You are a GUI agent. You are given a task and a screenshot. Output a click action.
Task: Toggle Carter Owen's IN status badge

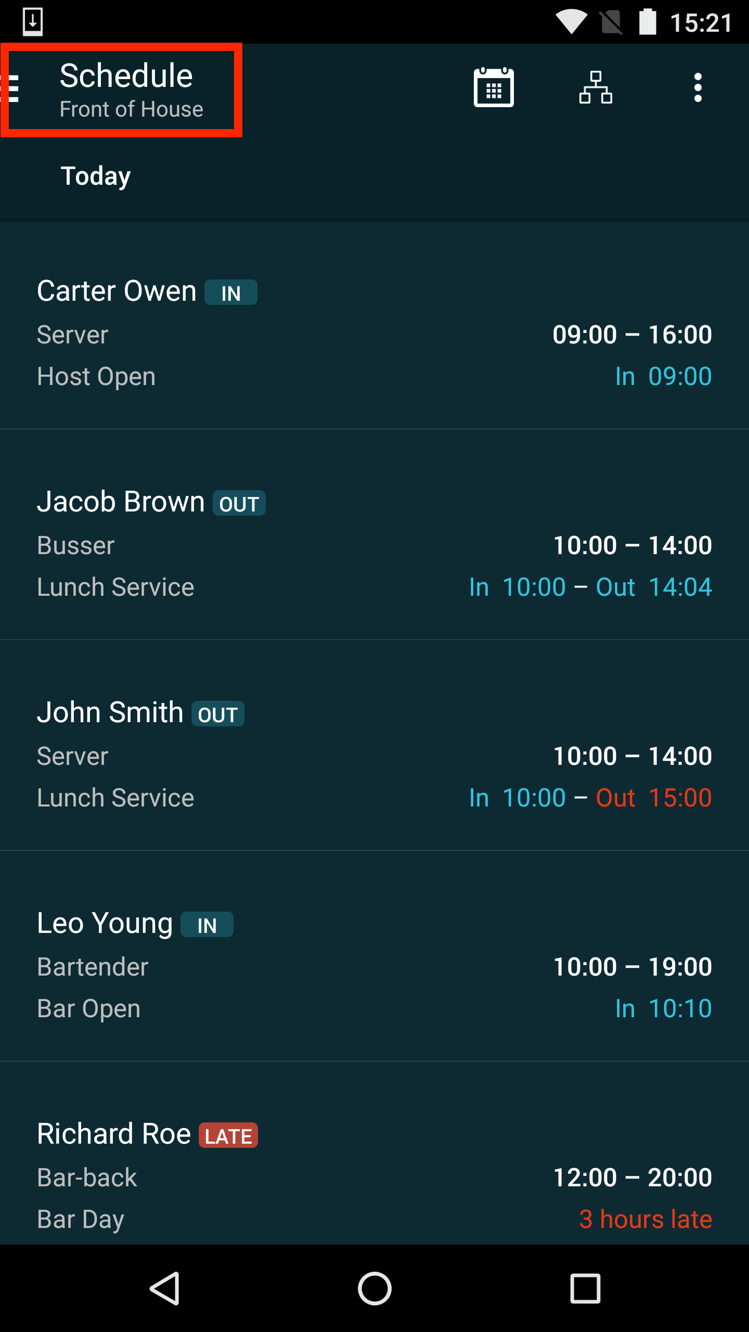click(233, 292)
